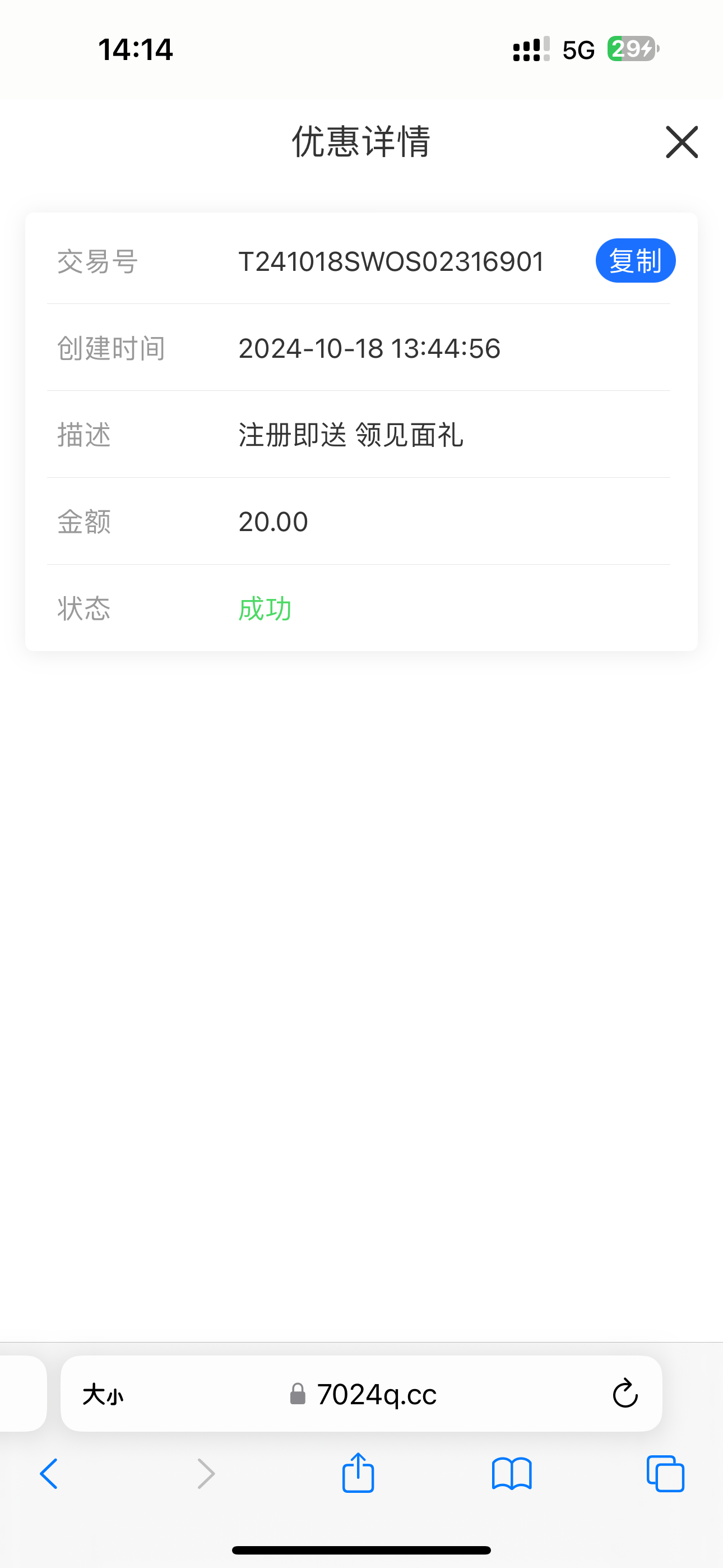Viewport: 723px width, 1568px height.
Task: Reload the current webpage
Action: [x=624, y=1393]
